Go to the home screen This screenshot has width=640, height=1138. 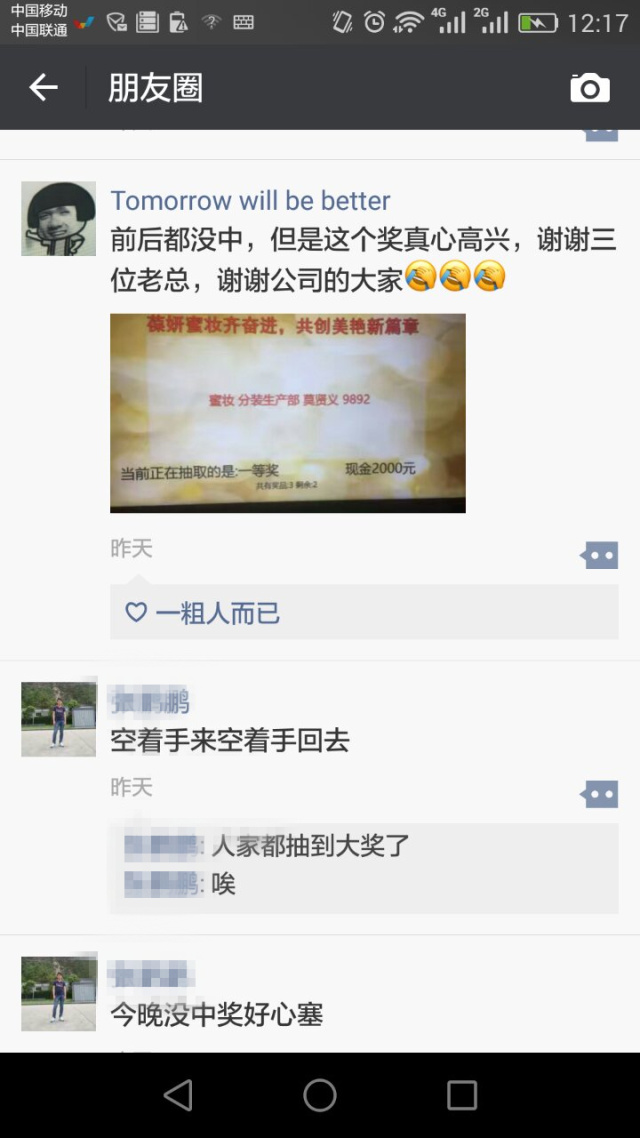tap(320, 1095)
